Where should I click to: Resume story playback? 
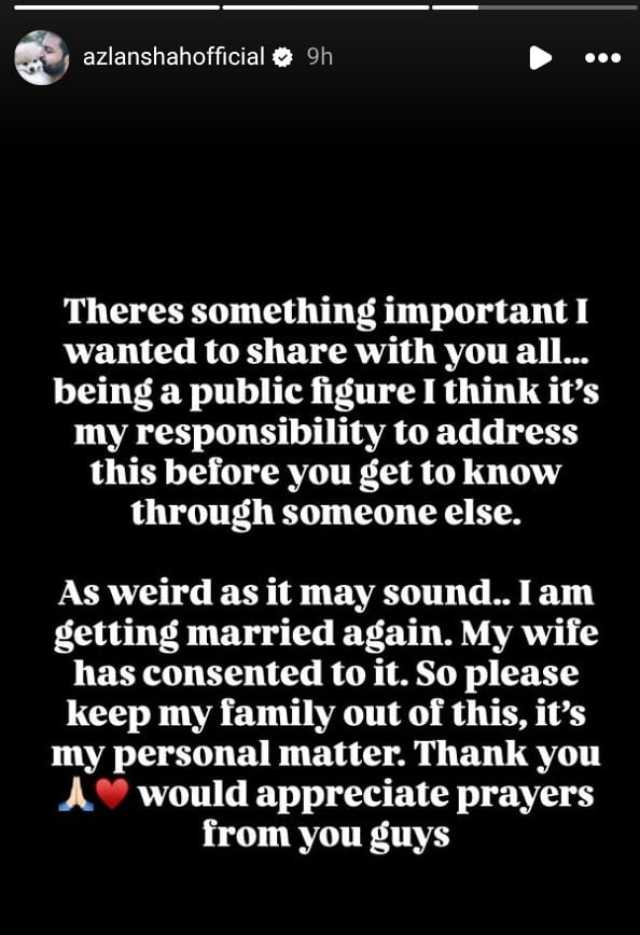click(x=540, y=58)
